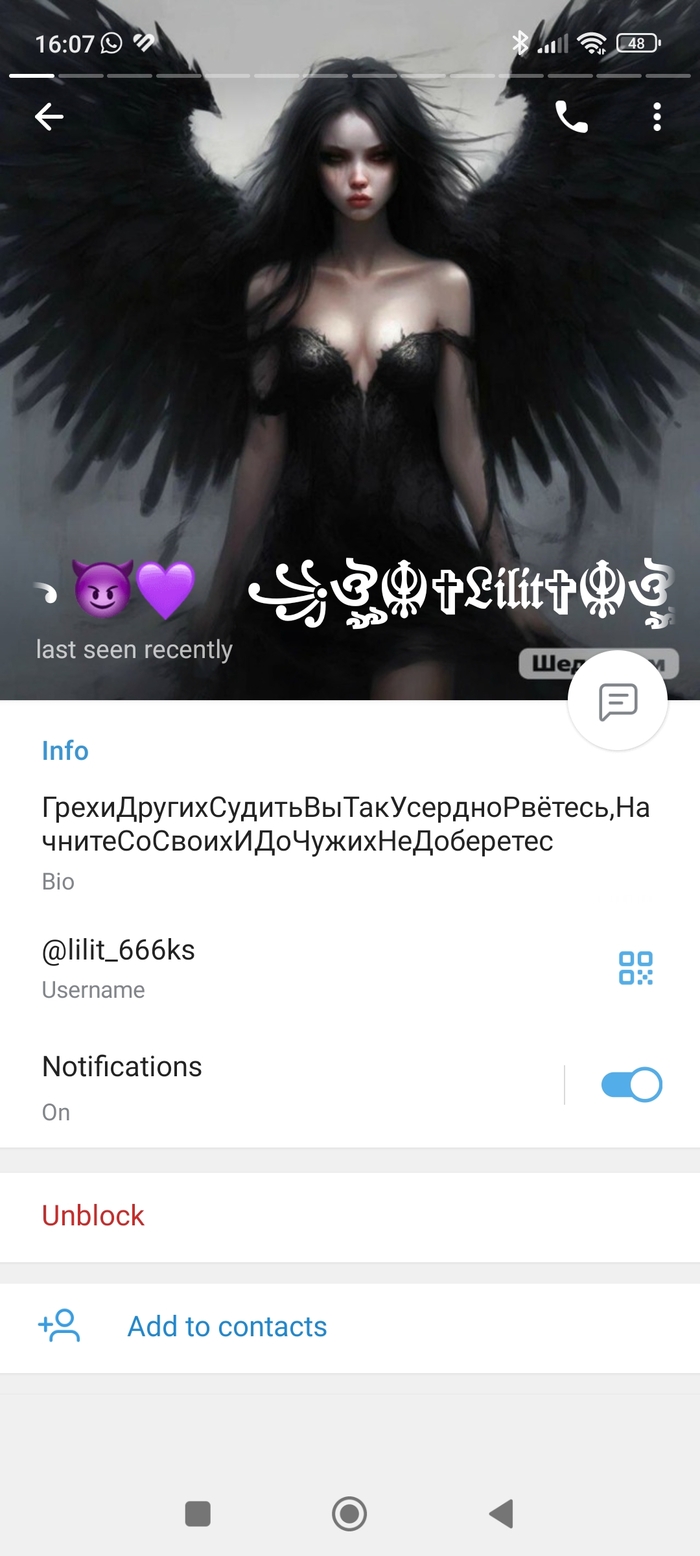700x1556 pixels.
Task: Unblock this user
Action: click(x=93, y=1215)
